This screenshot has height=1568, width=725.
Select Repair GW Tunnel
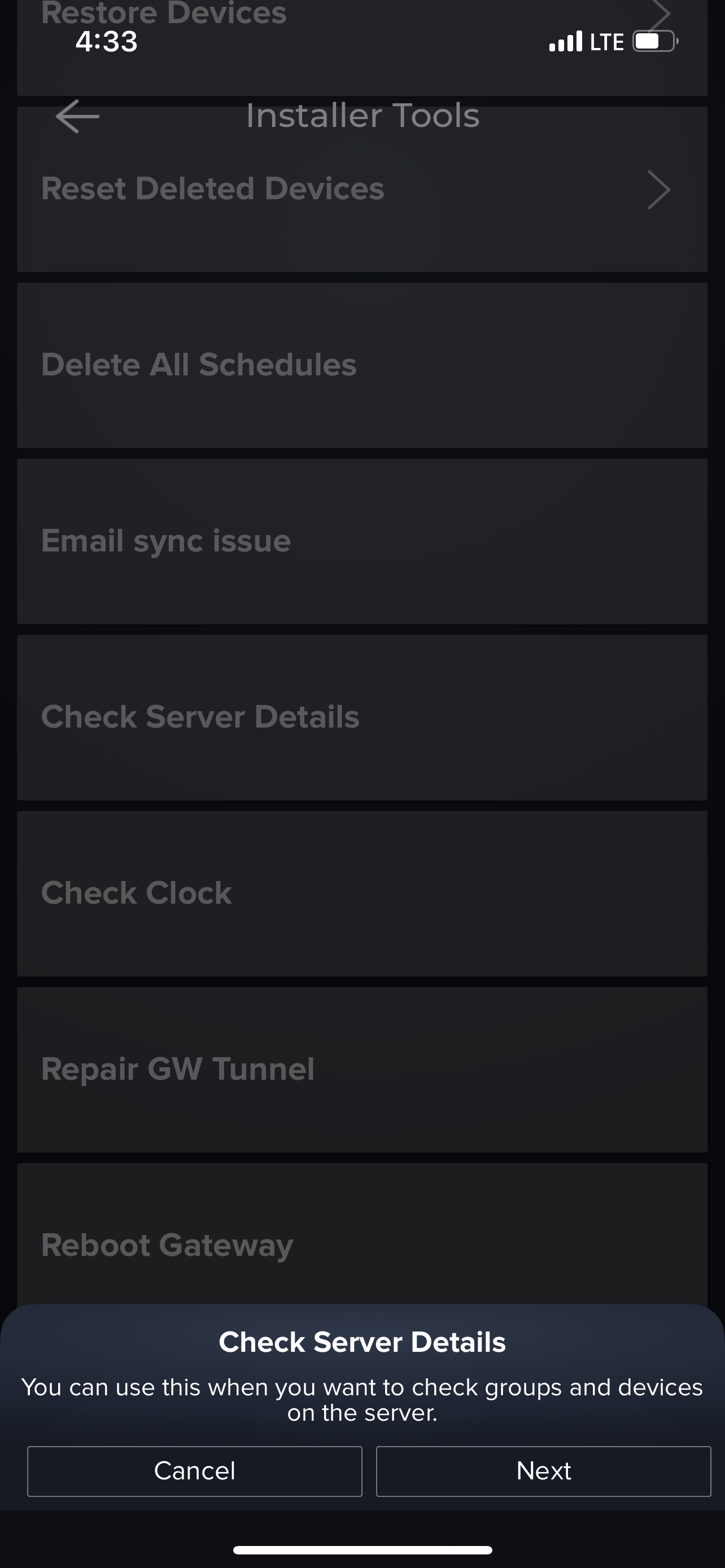pos(361,1069)
